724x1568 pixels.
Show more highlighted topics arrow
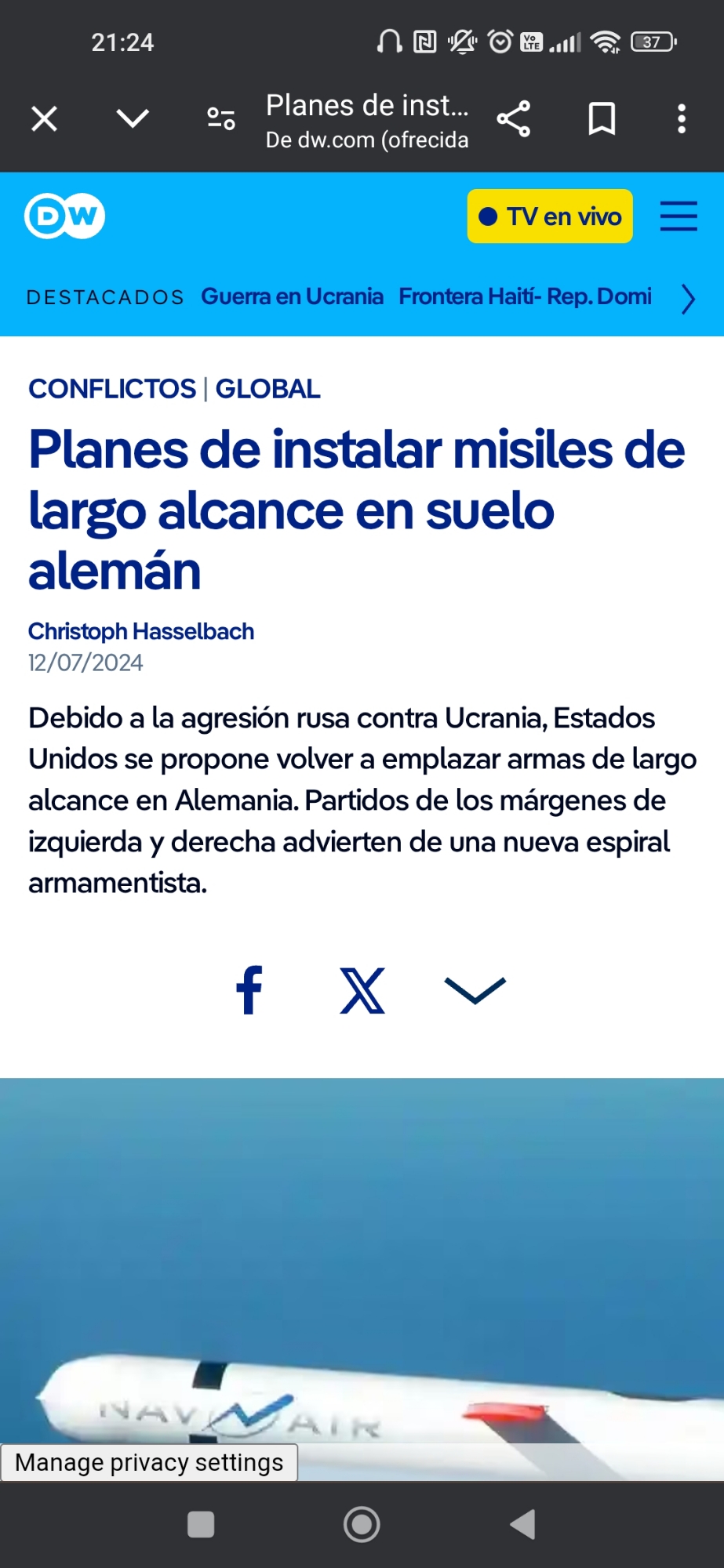click(688, 298)
